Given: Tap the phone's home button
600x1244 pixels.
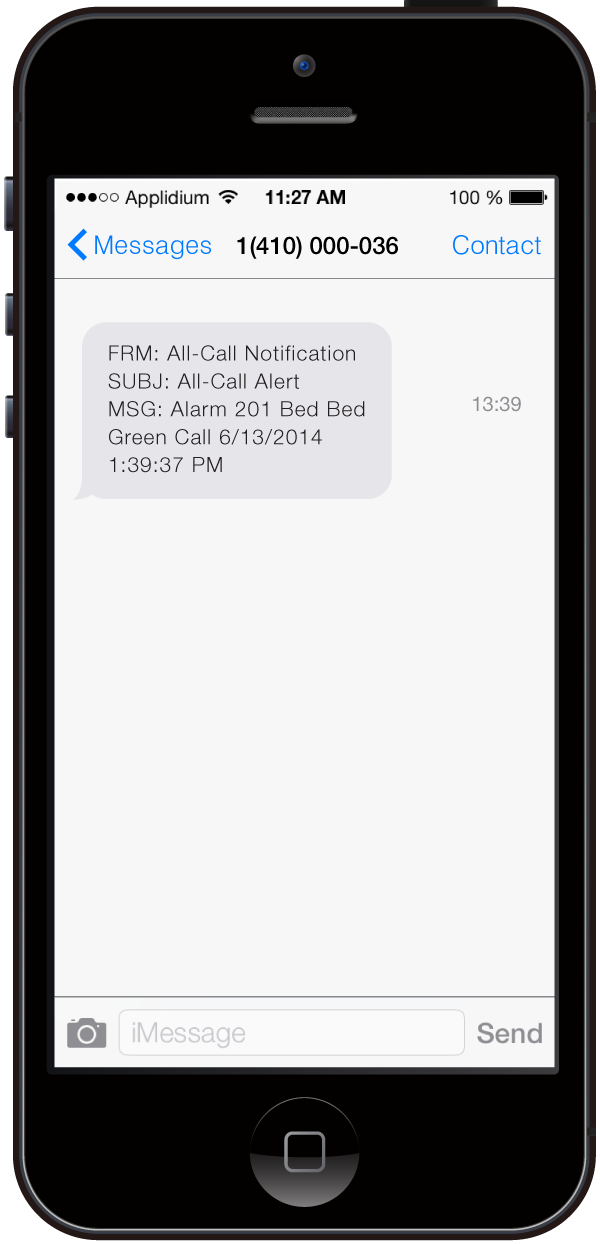Looking at the screenshot, I should tap(304, 1151).
